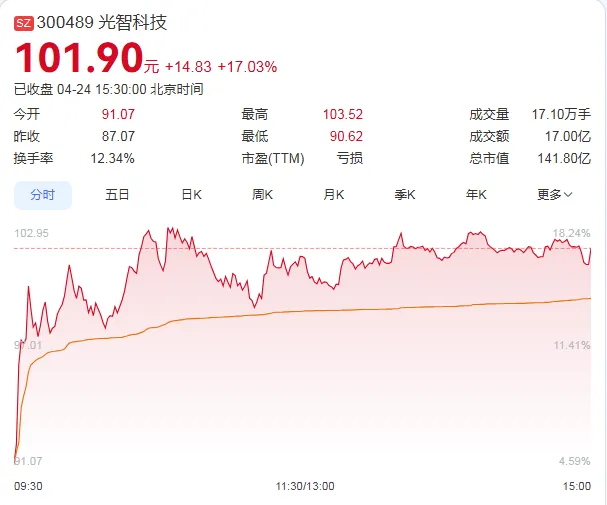The height and width of the screenshot is (505, 607).
Task: Show the 日K chart
Action: (x=192, y=195)
